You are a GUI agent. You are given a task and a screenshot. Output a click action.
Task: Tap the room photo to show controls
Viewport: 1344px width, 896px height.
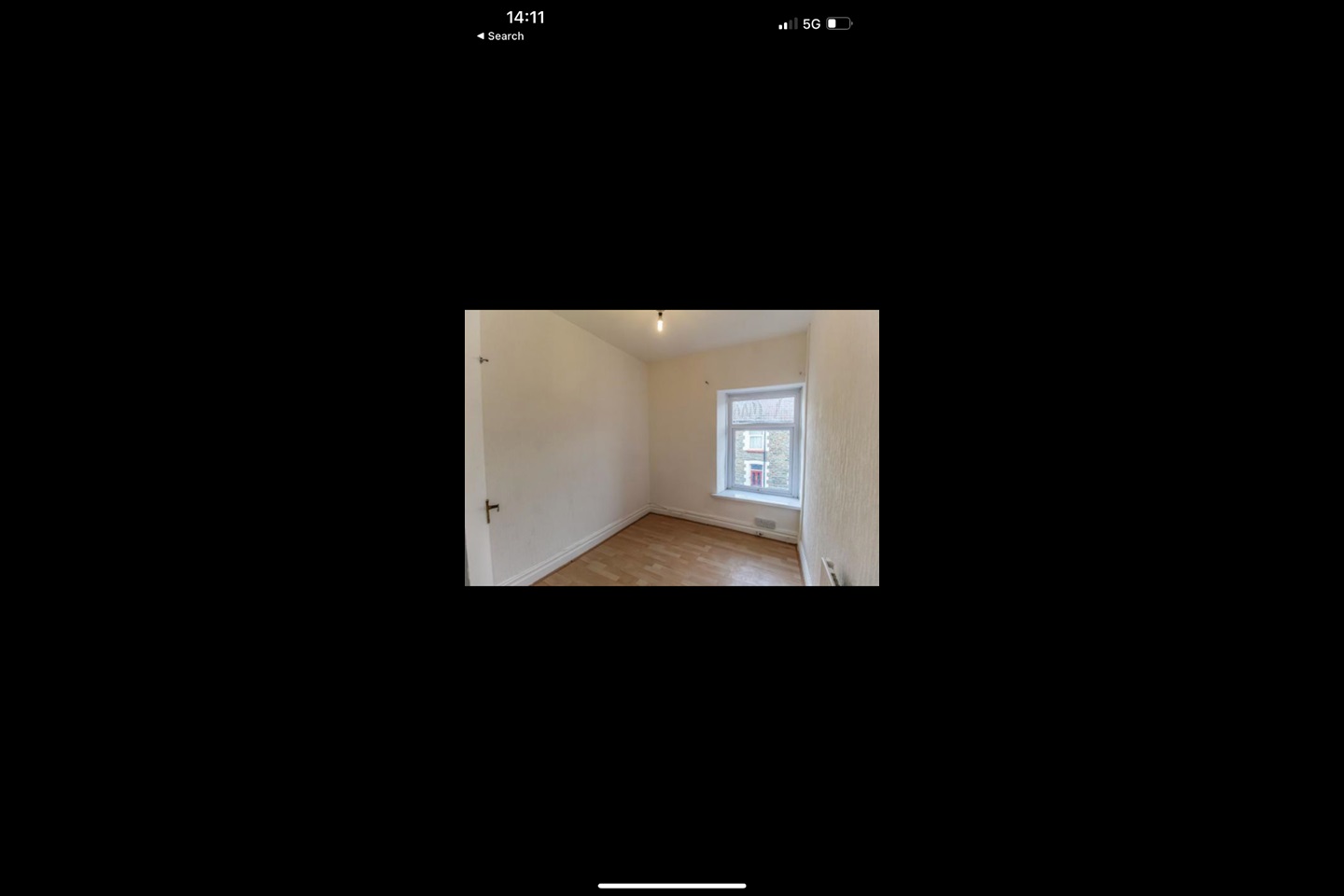pyautogui.click(x=672, y=448)
